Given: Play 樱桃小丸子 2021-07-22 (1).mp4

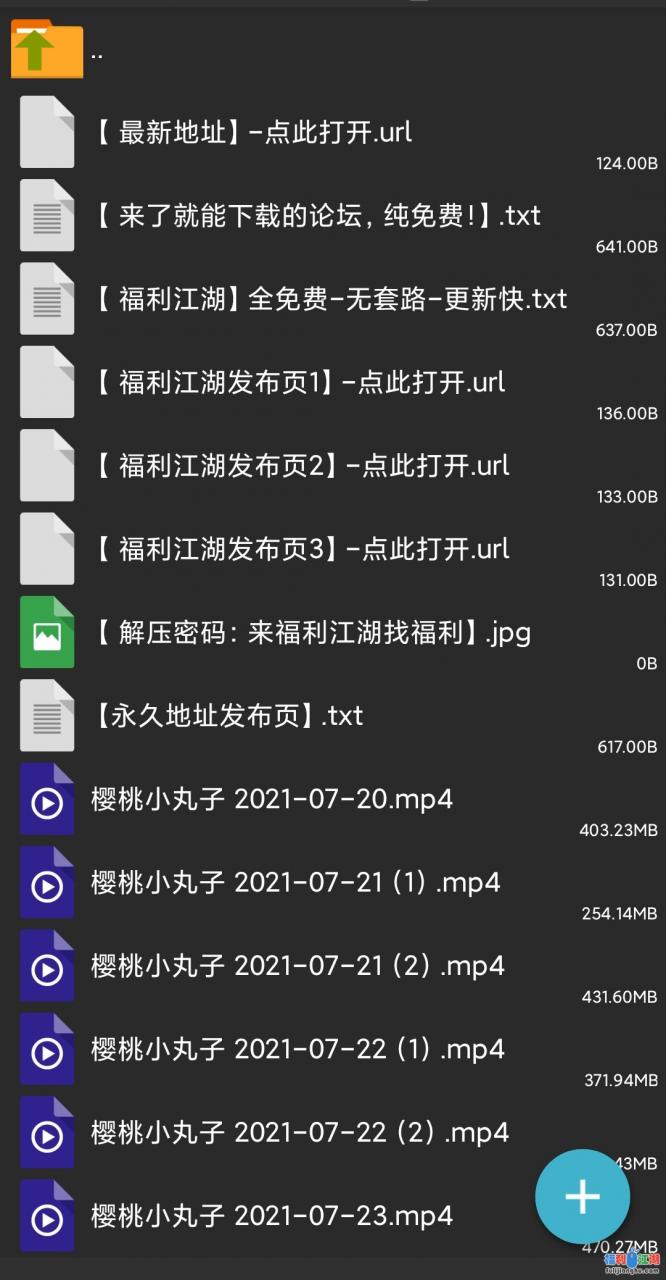Looking at the screenshot, I should pos(297,1048).
